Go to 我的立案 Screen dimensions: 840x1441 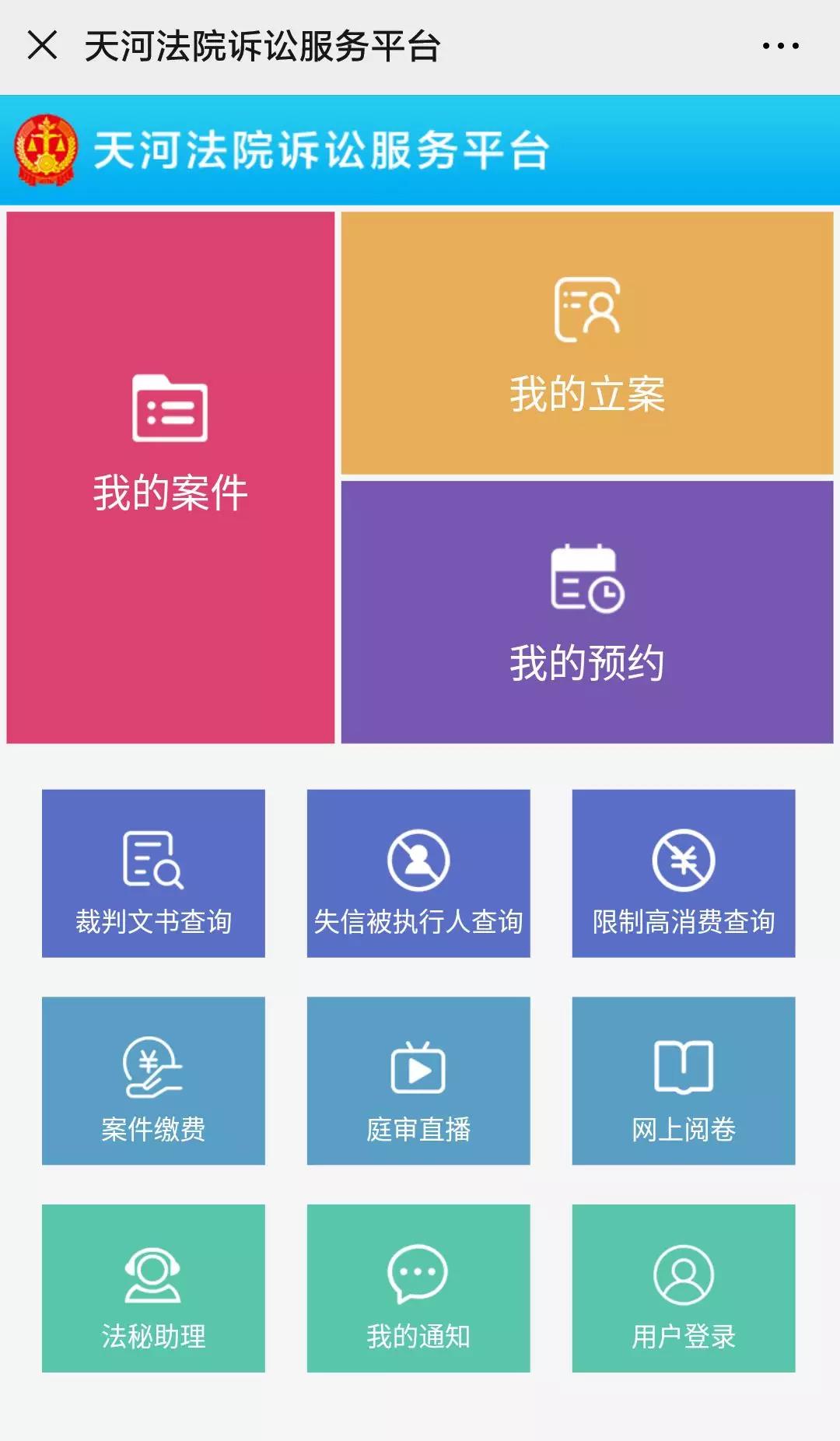[x=587, y=343]
